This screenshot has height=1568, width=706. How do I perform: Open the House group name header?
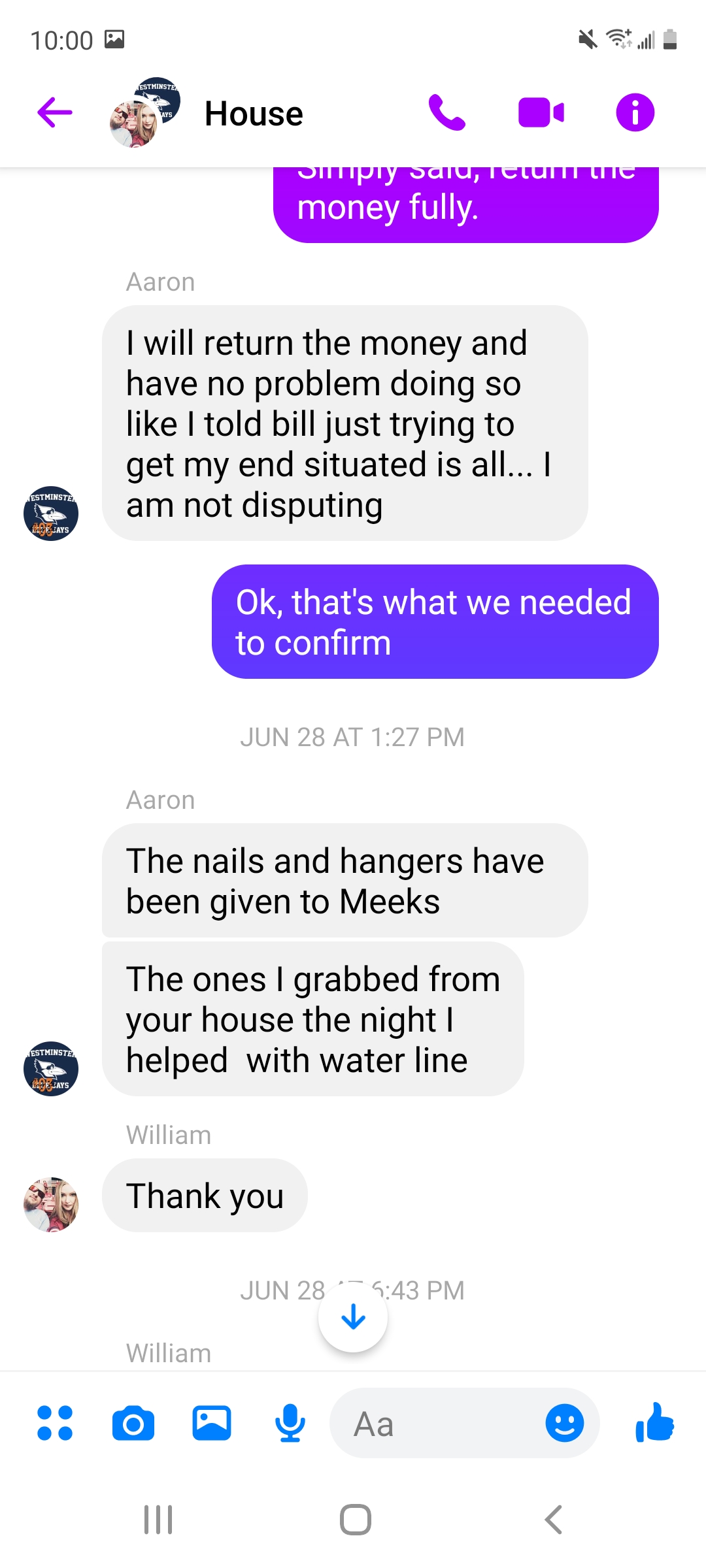pos(254,114)
